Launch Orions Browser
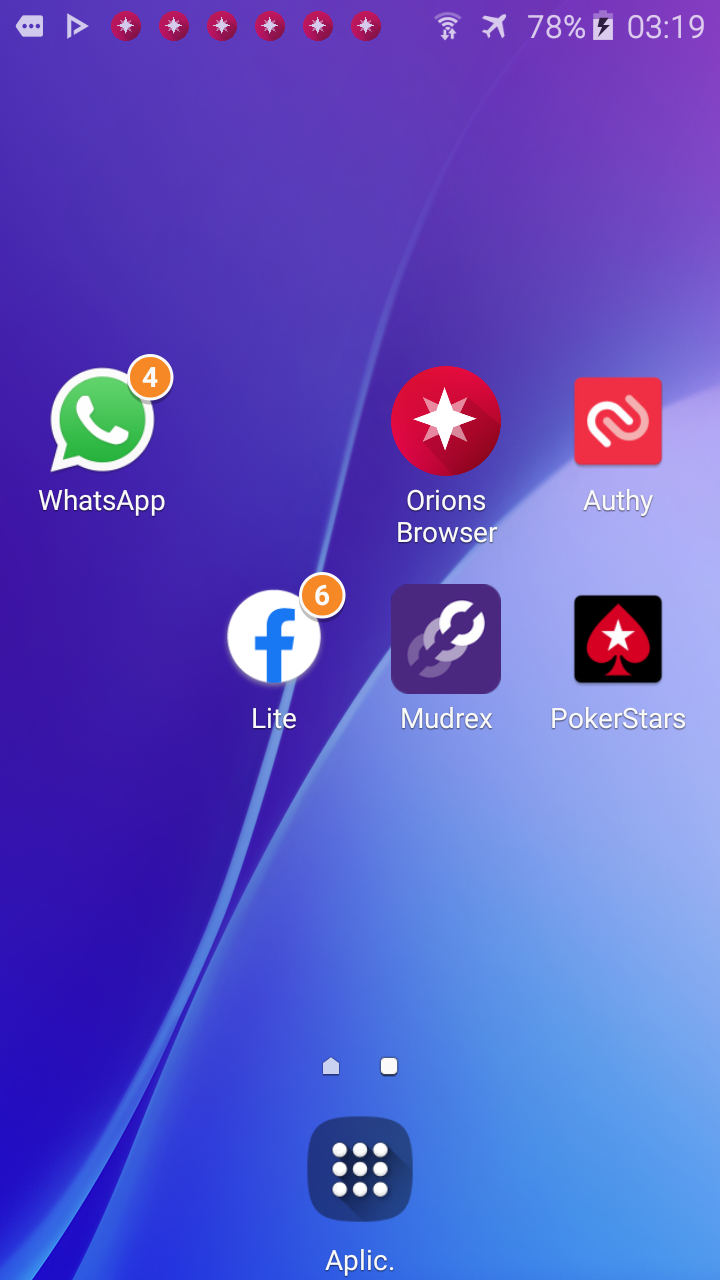This screenshot has height=1280, width=720. (446, 421)
